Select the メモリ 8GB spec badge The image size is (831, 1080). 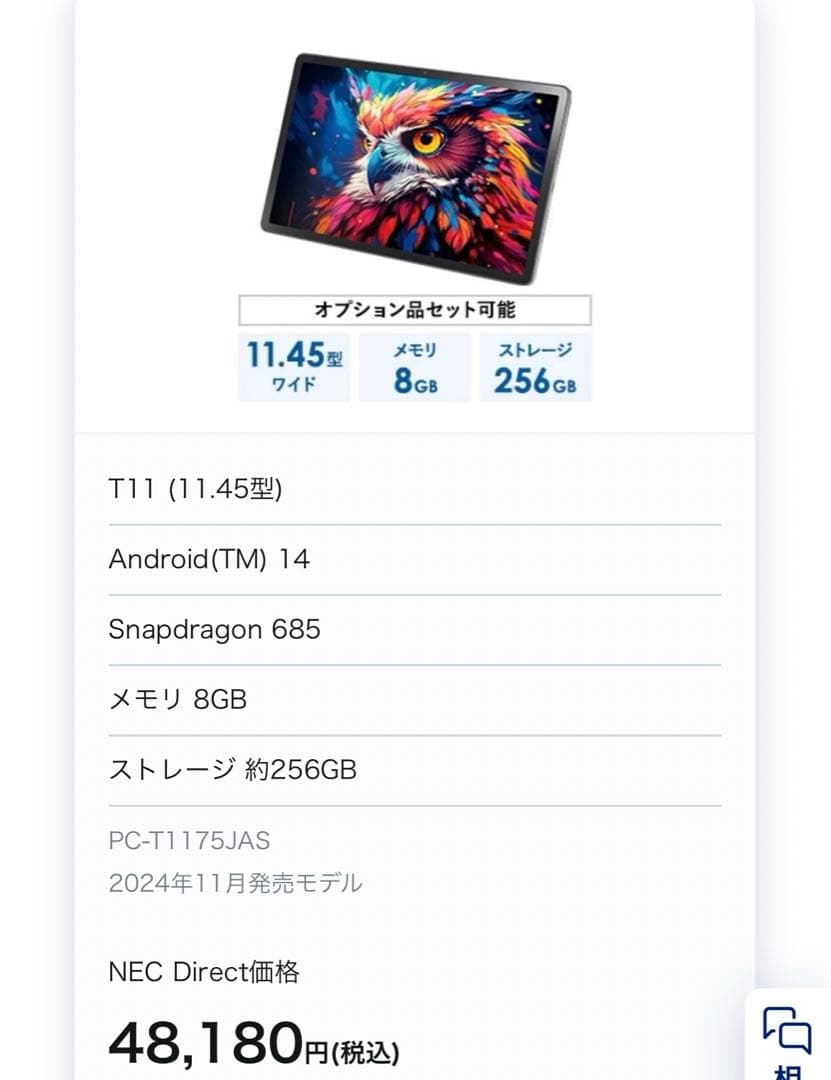(x=413, y=369)
